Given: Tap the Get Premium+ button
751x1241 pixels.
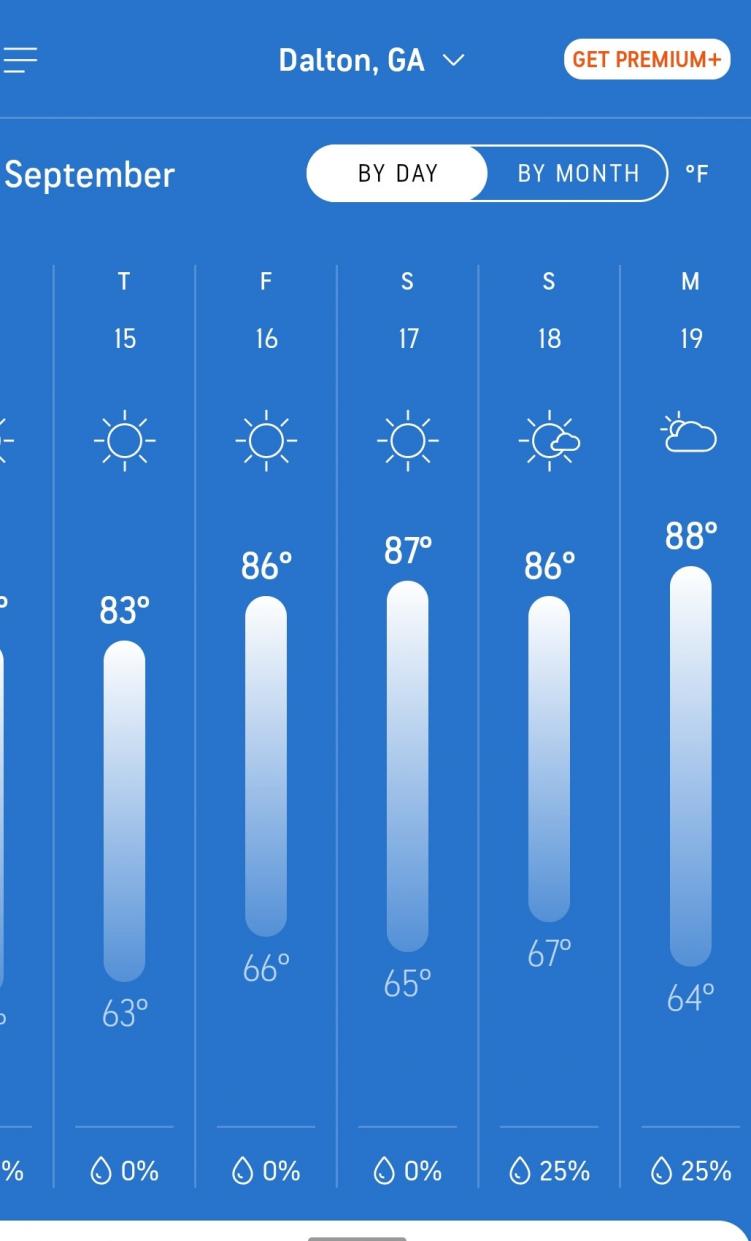Looking at the screenshot, I should coord(646,60).
